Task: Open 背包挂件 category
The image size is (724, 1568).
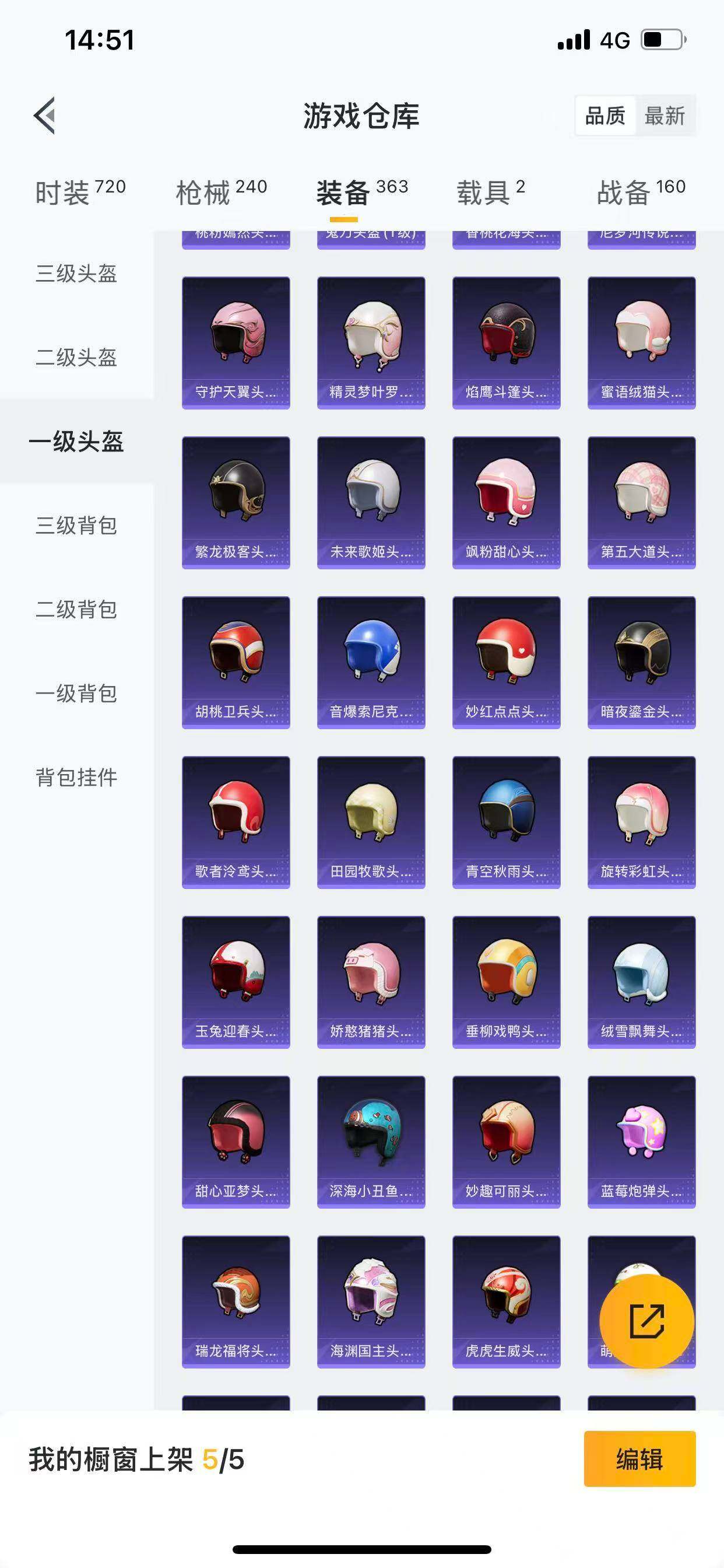Action: point(76,778)
